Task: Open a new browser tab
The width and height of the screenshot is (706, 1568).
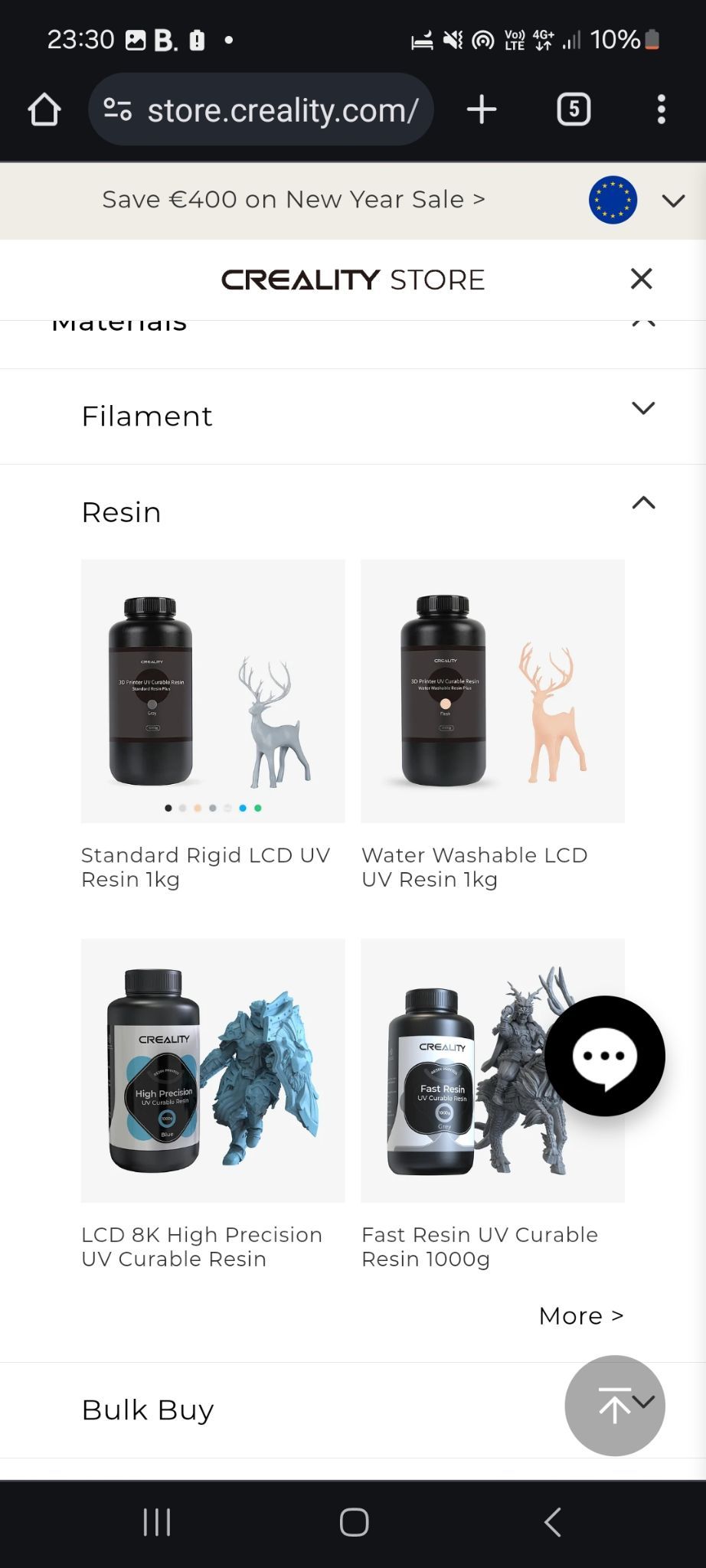Action: click(482, 109)
